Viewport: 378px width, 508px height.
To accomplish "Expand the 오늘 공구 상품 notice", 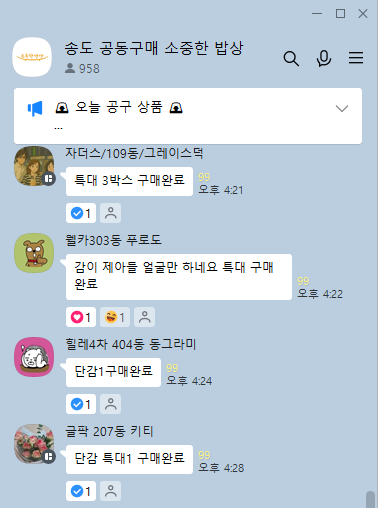I will pos(342,108).
